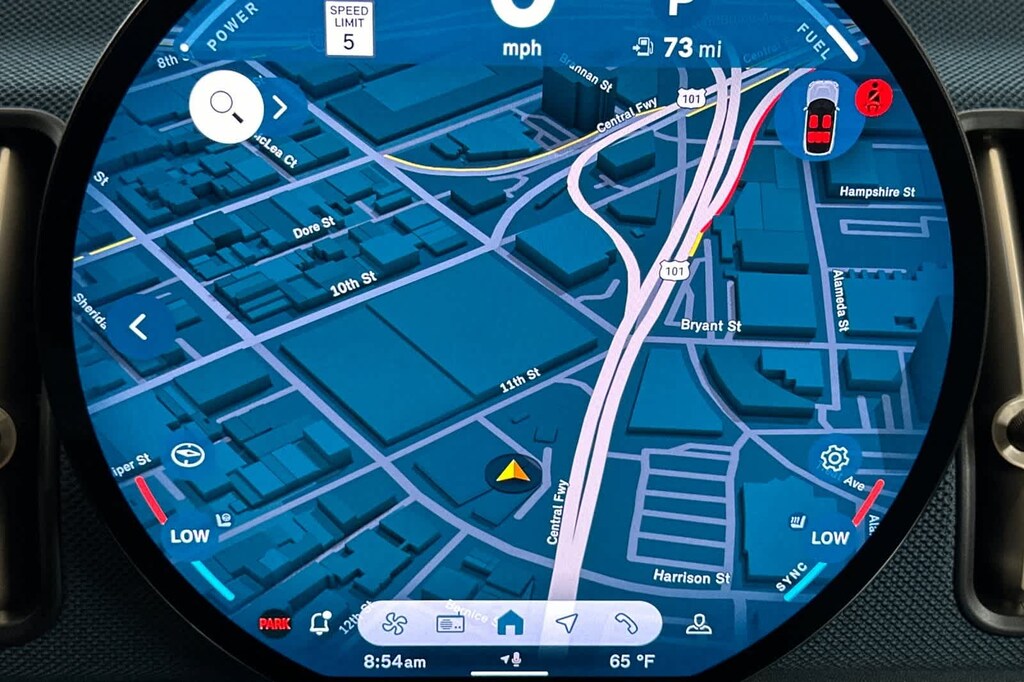Image resolution: width=1024 pixels, height=682 pixels.
Task: Go to the home screen
Action: pyautogui.click(x=510, y=624)
